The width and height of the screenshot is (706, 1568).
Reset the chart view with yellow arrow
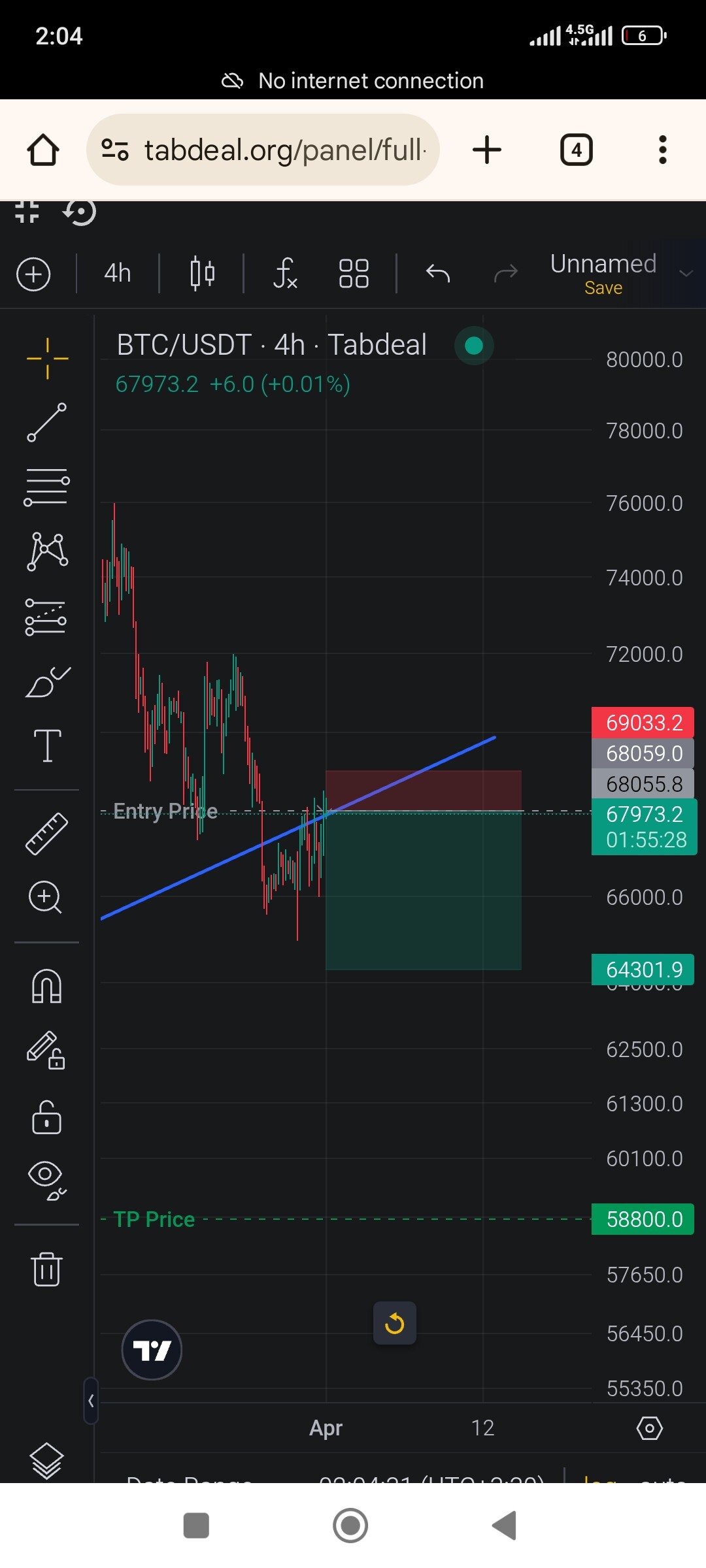[395, 1324]
